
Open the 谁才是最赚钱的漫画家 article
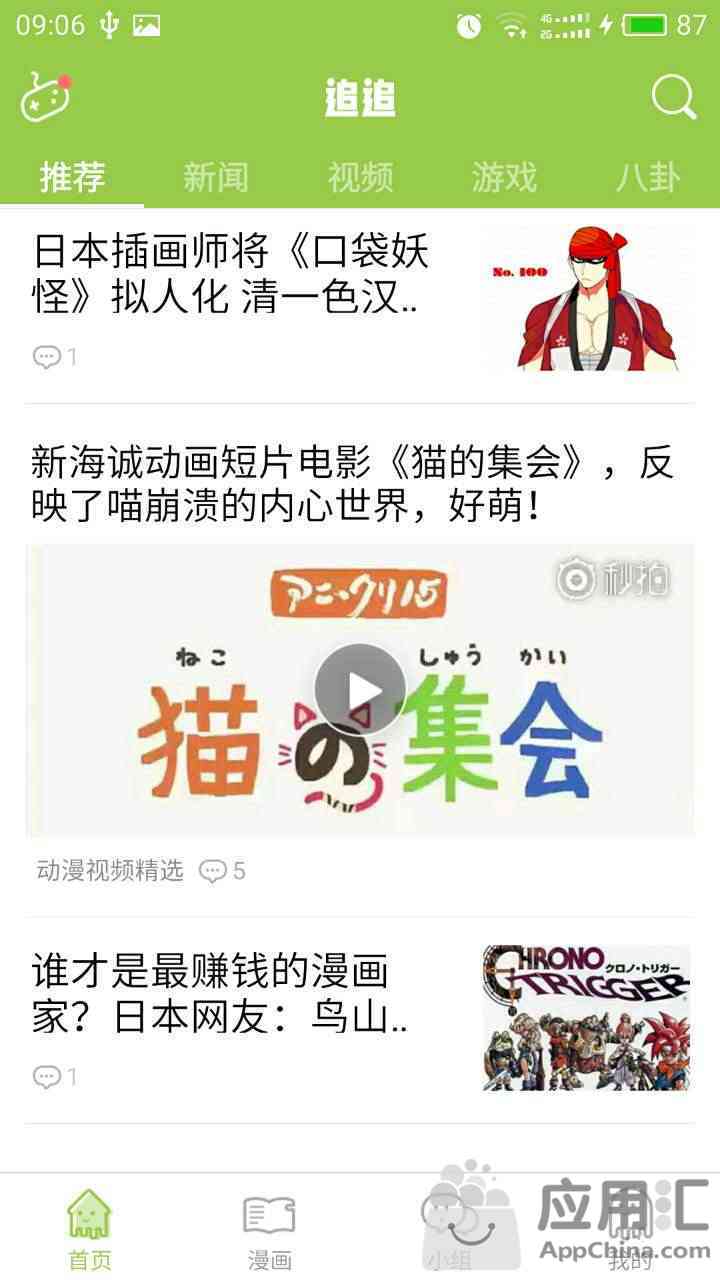click(x=220, y=994)
